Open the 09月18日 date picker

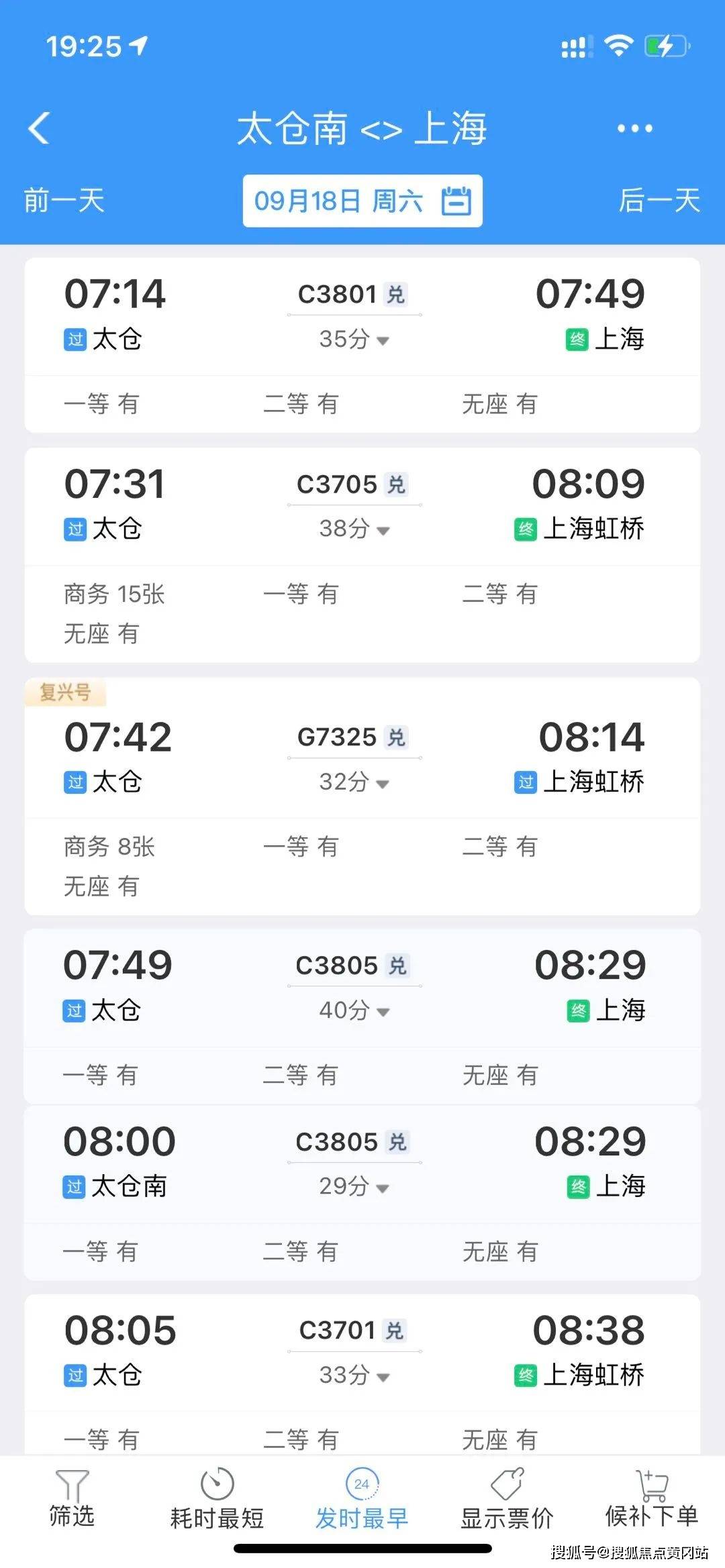click(x=362, y=201)
